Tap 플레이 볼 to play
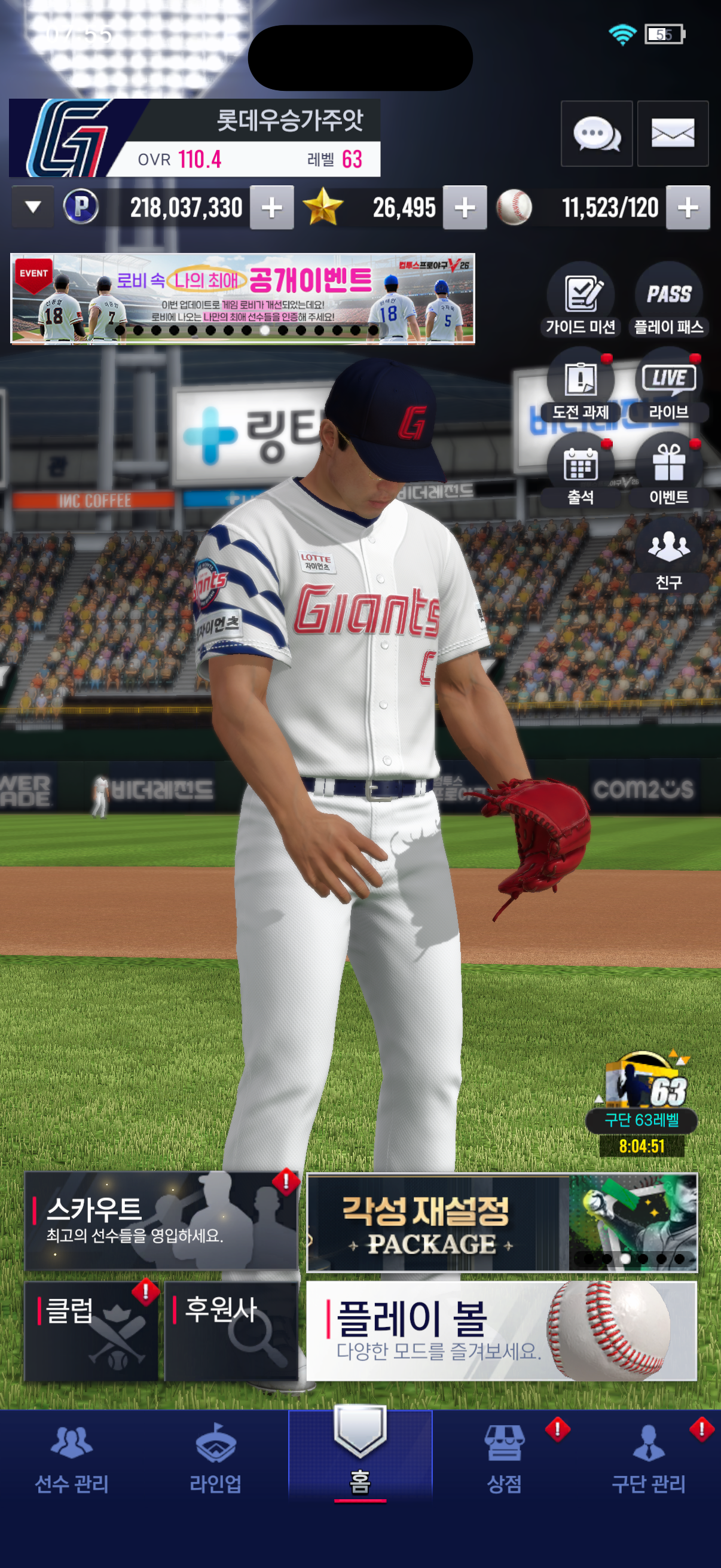The image size is (721, 1568). (502, 1331)
